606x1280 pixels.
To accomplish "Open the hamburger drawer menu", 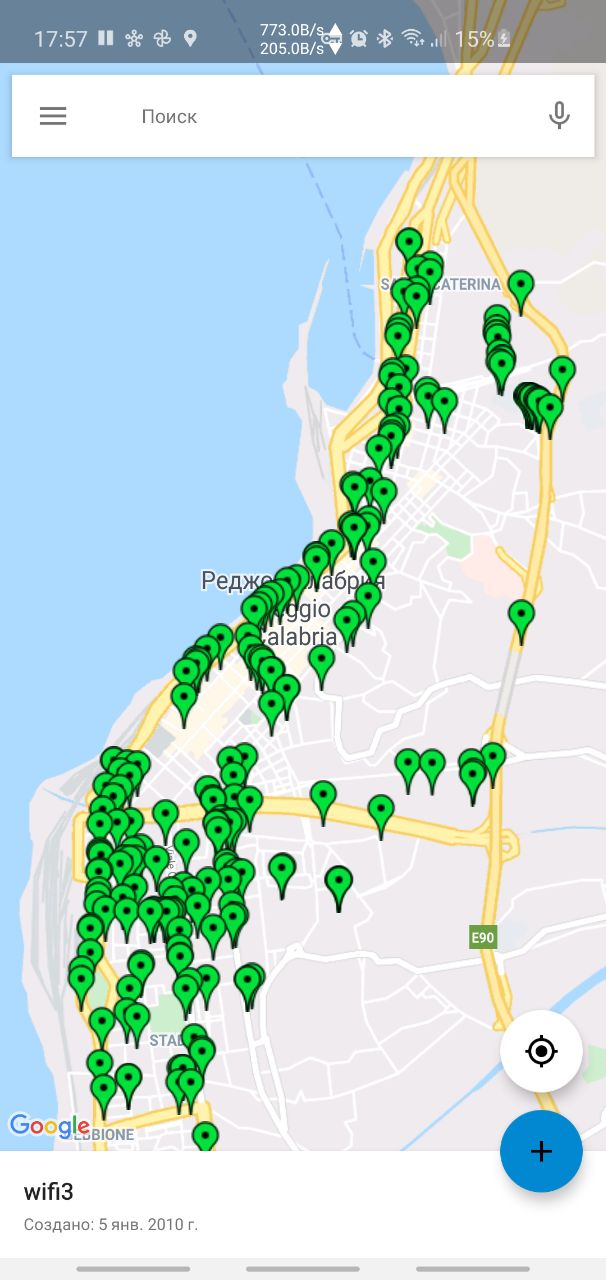I will click(x=53, y=116).
